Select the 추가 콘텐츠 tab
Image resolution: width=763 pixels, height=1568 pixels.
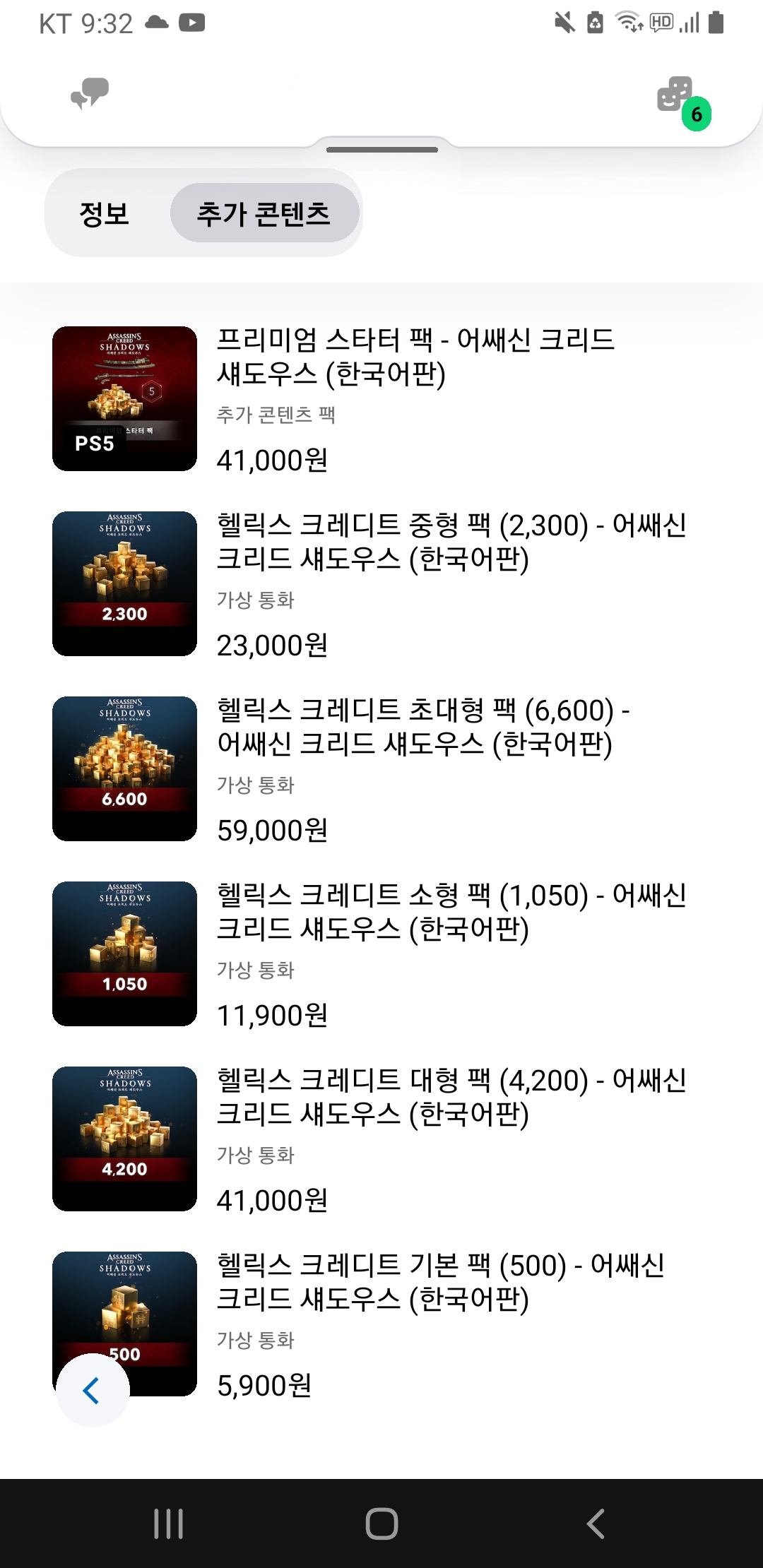(264, 213)
